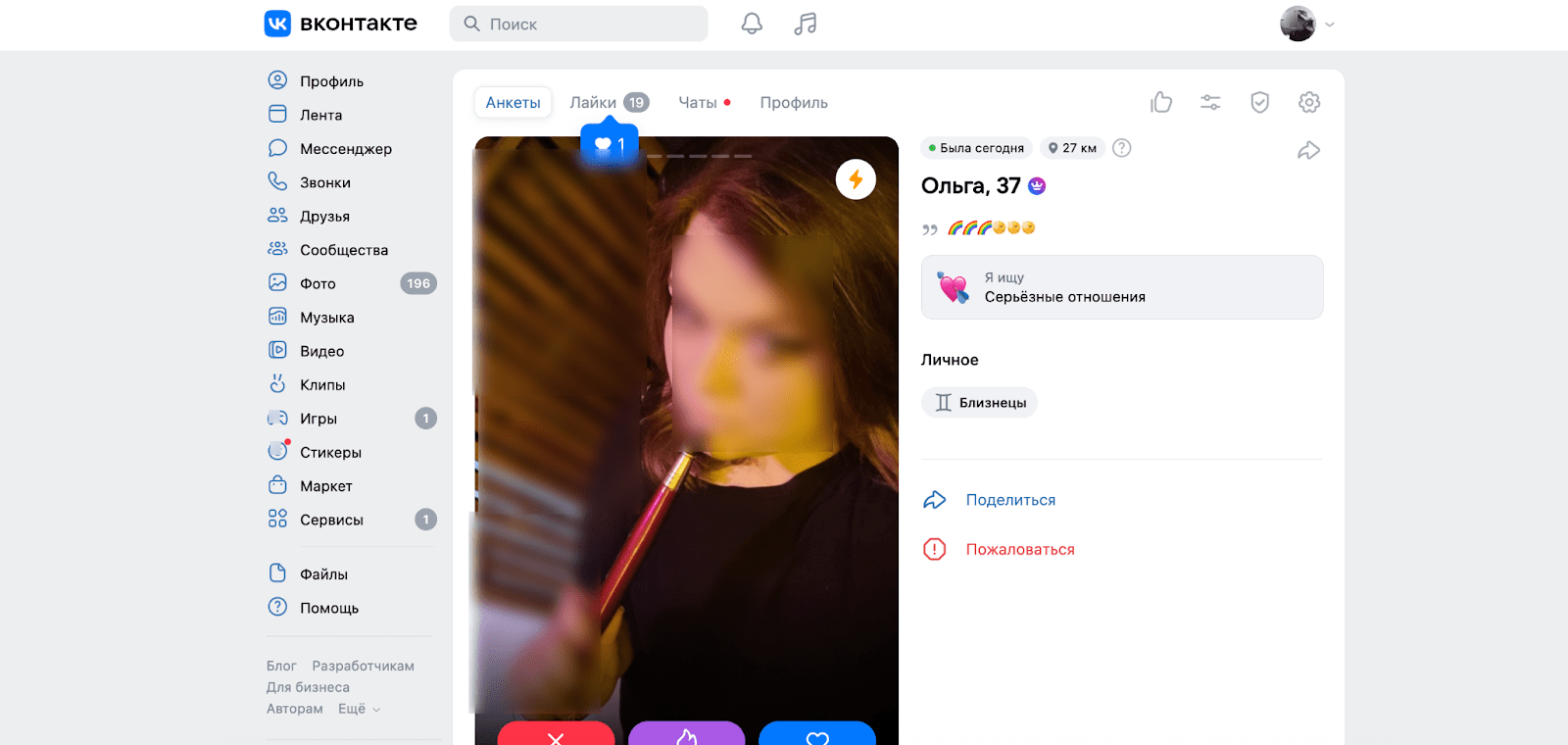Go to Друзья in the sidebar

(x=324, y=217)
